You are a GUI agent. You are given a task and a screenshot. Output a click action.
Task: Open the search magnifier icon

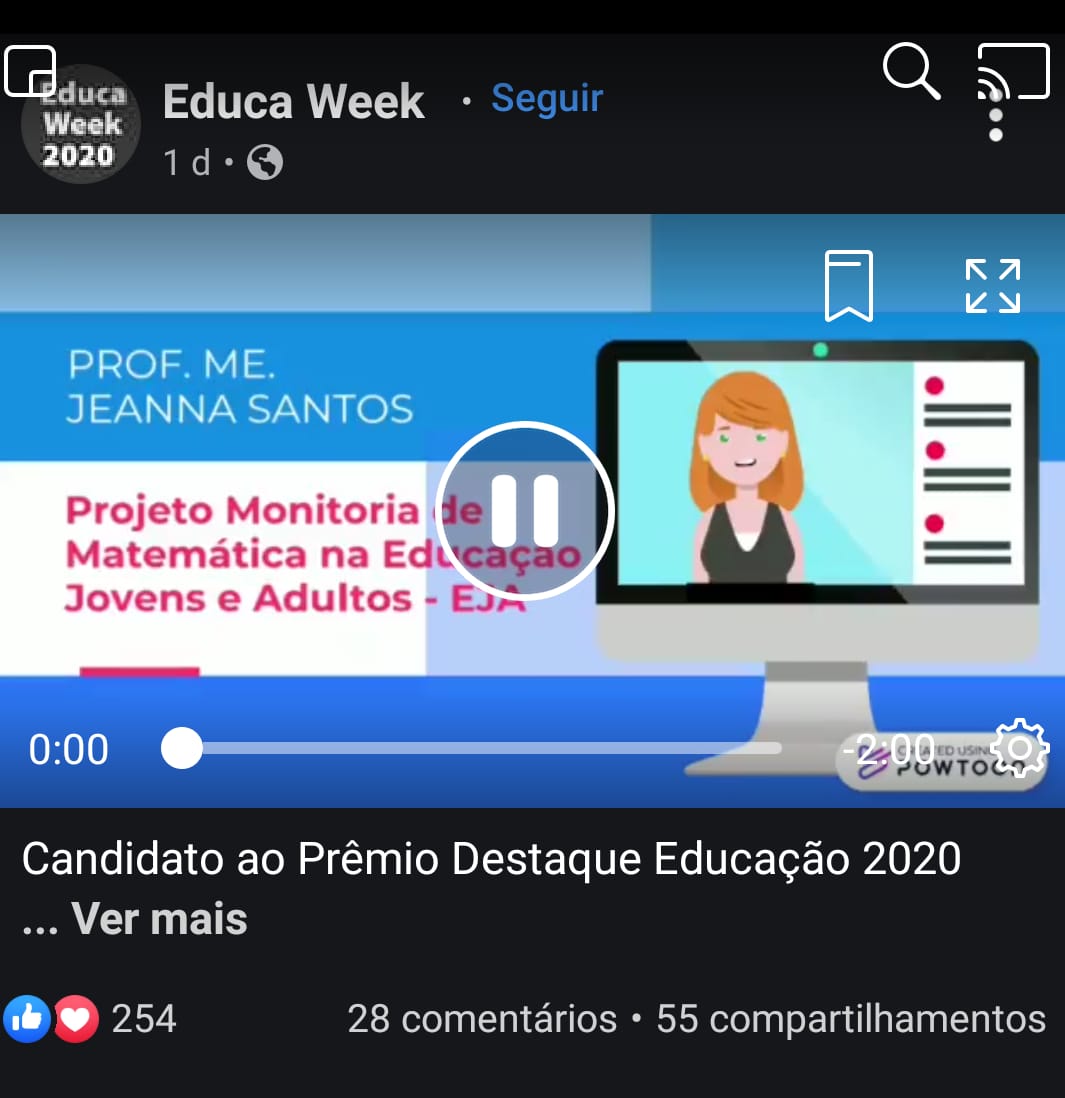911,72
